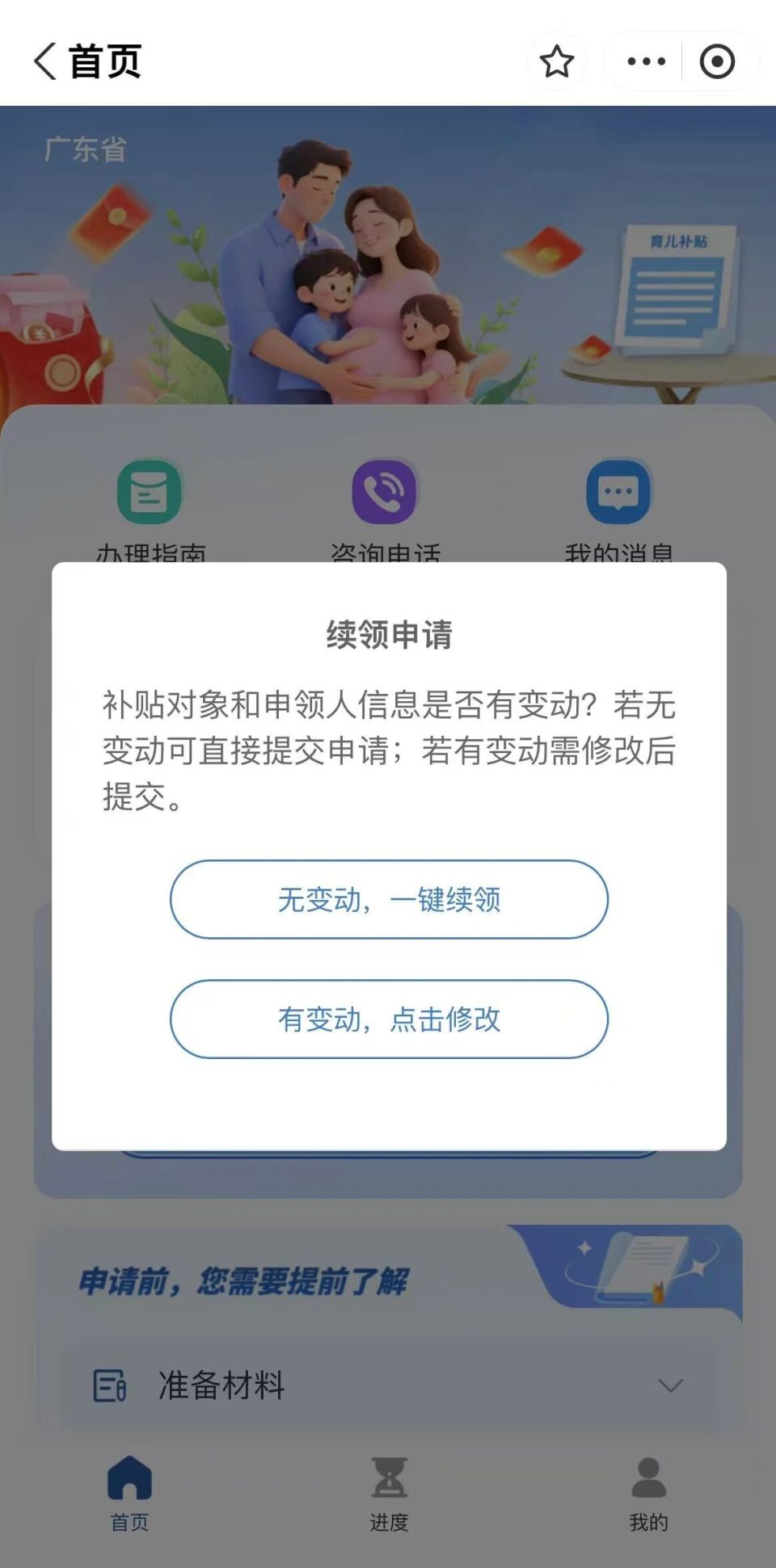Open the 办理指南 envelope icon

pyautogui.click(x=150, y=491)
